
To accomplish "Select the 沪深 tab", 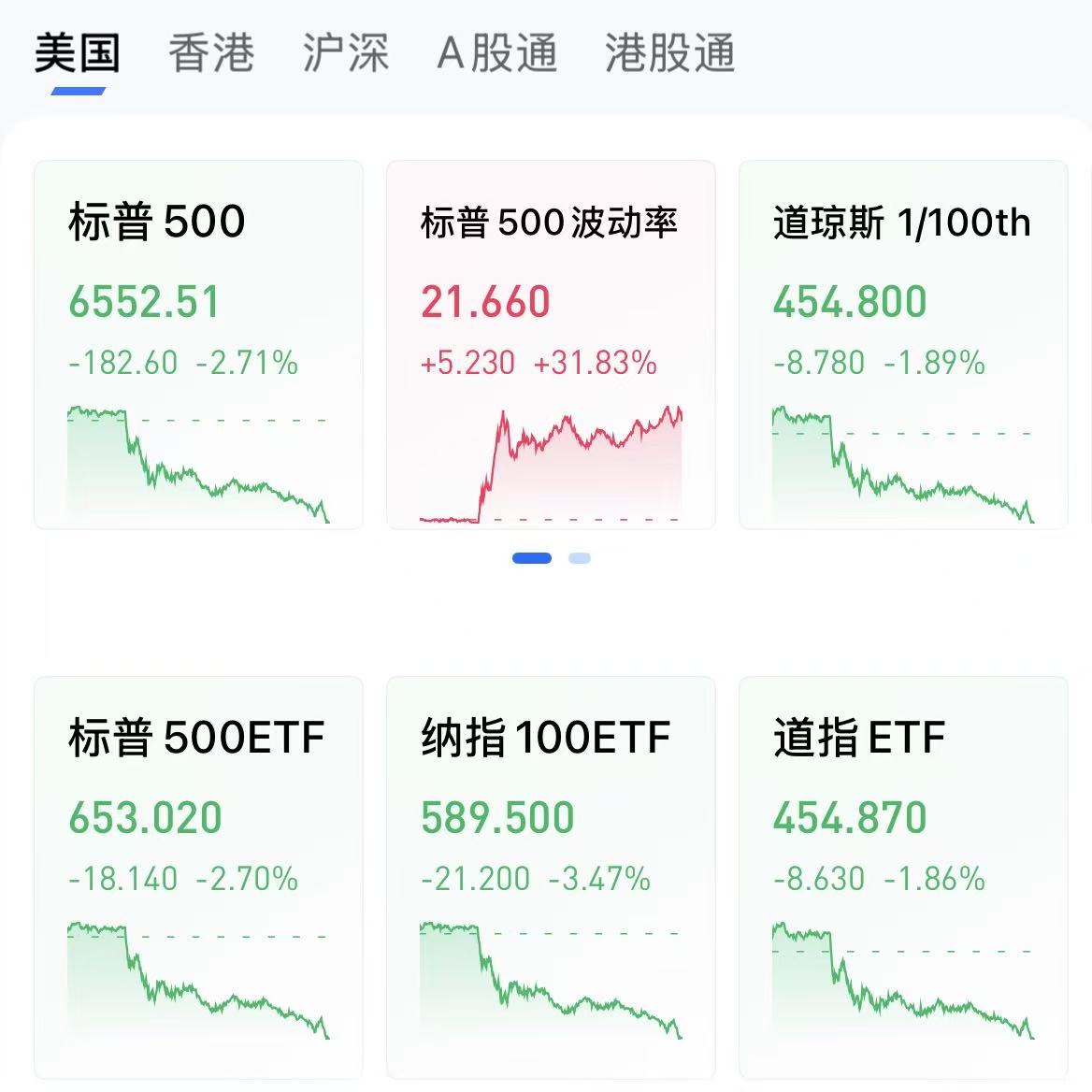I will (345, 52).
